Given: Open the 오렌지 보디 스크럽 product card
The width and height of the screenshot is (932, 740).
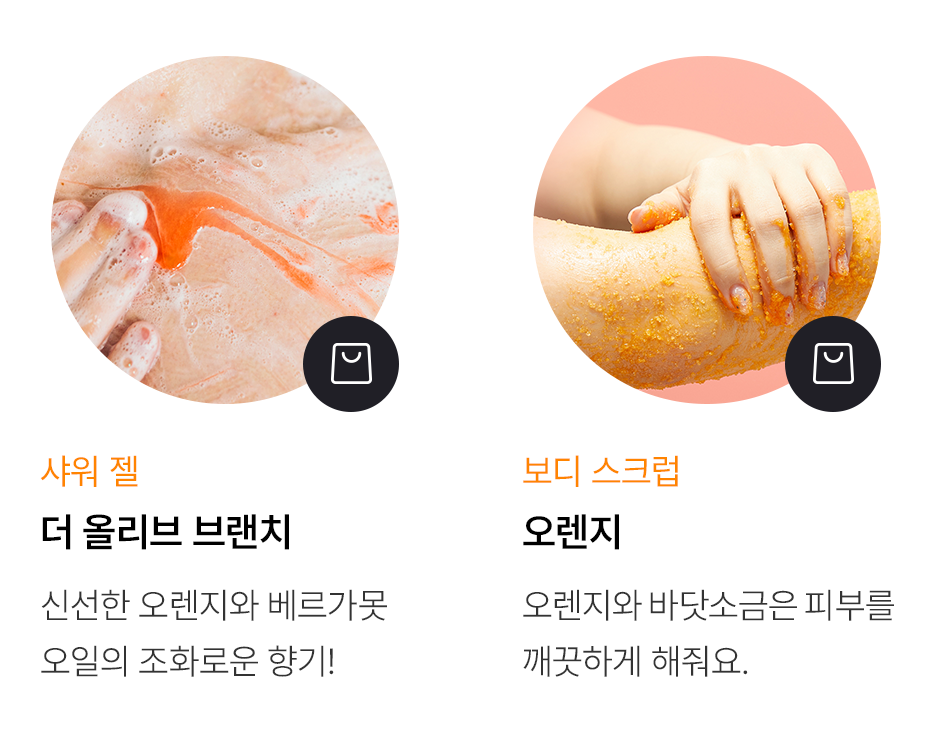Looking at the screenshot, I should [x=572, y=532].
